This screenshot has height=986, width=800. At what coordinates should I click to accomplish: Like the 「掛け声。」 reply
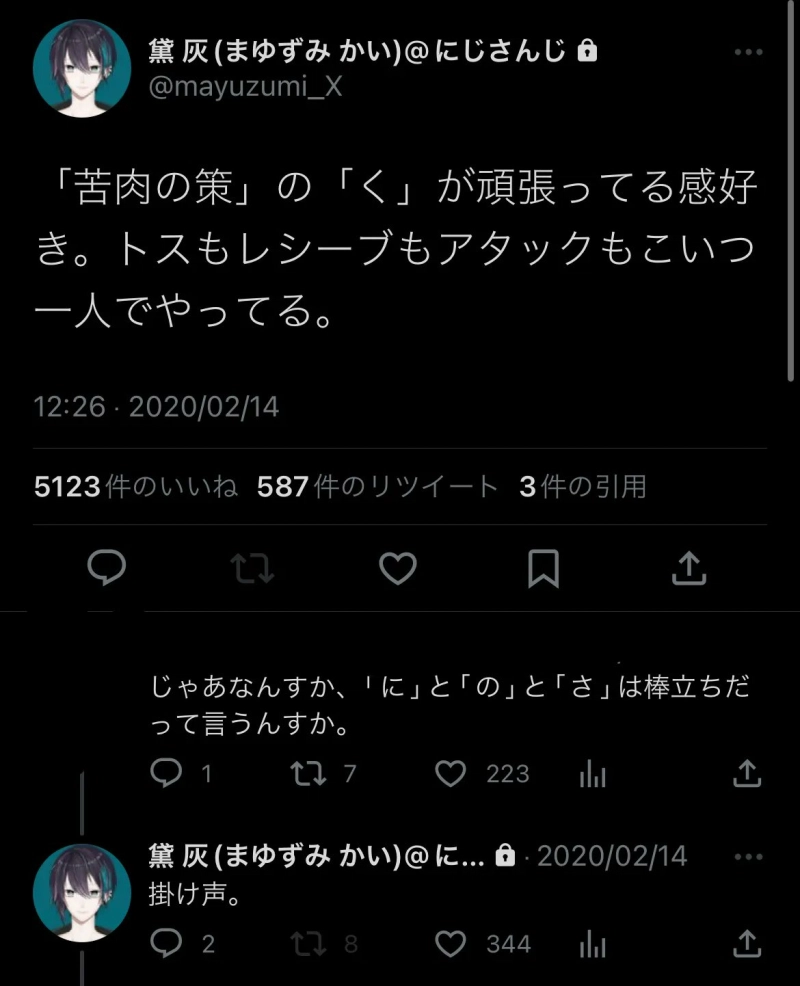point(454,943)
